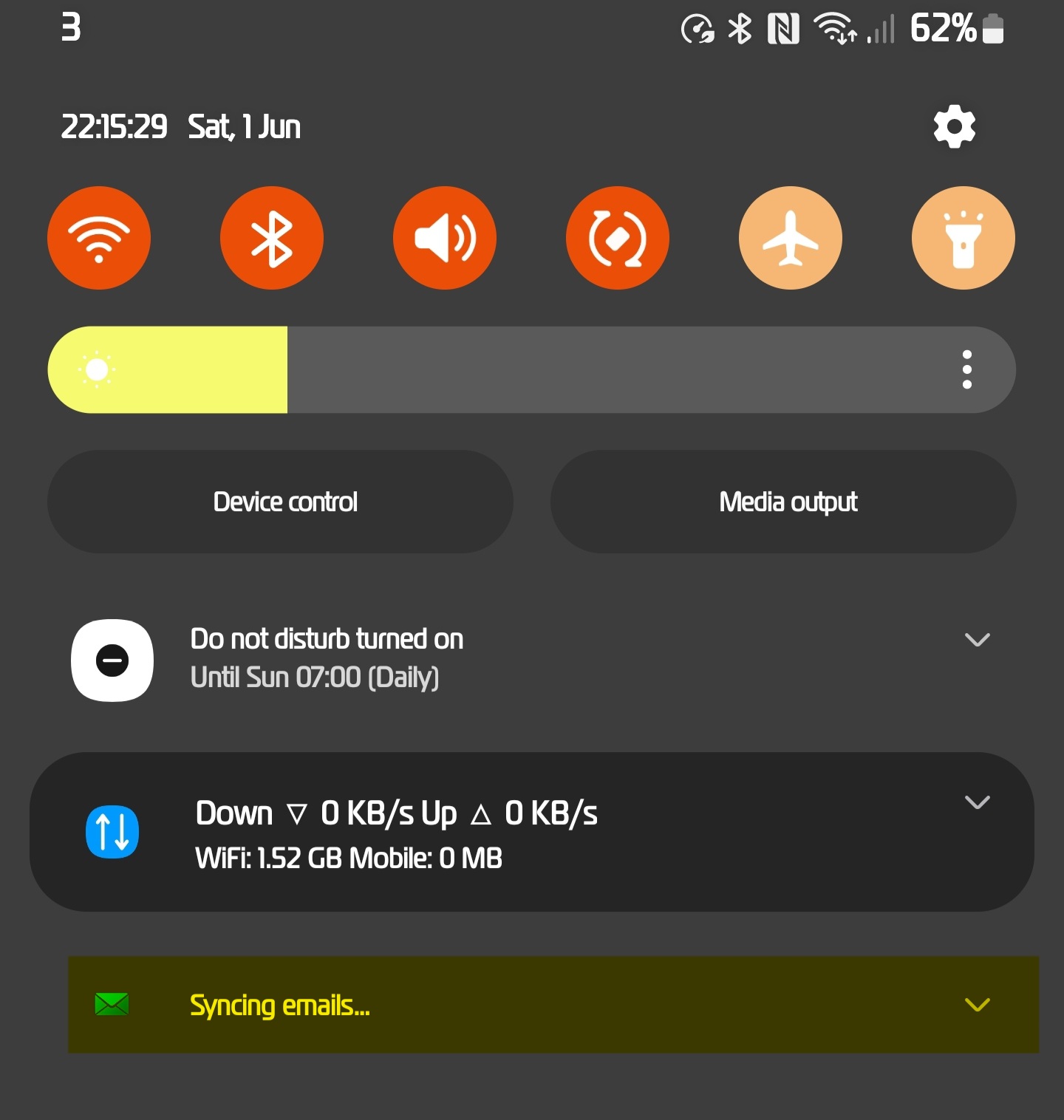Toggle Bluetooth quick setting

(272, 237)
